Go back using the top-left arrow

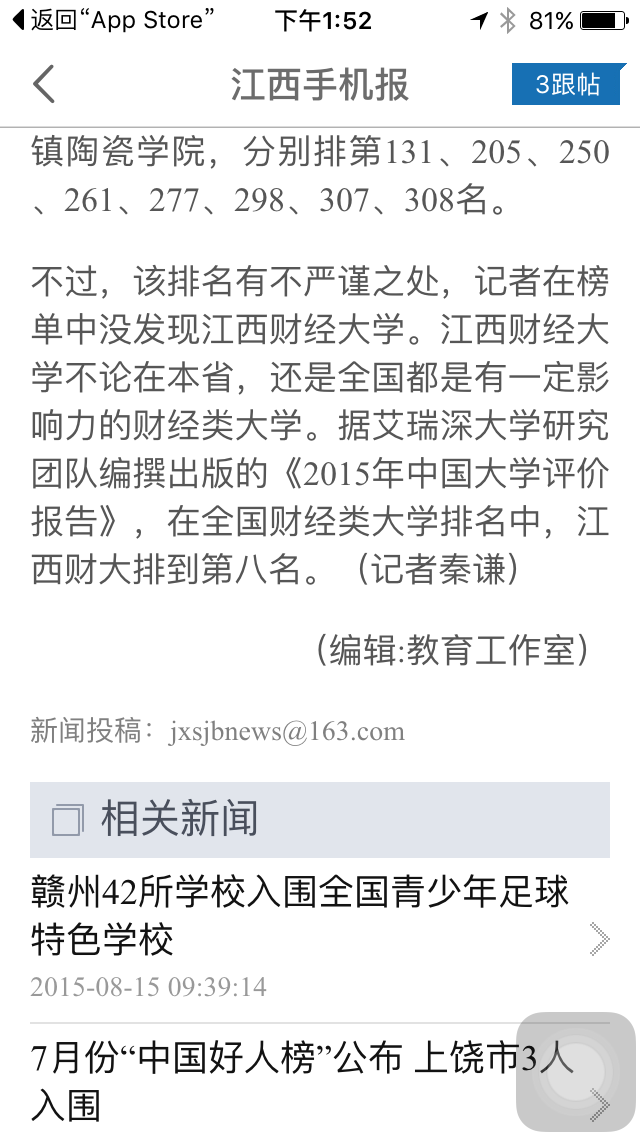coord(44,84)
